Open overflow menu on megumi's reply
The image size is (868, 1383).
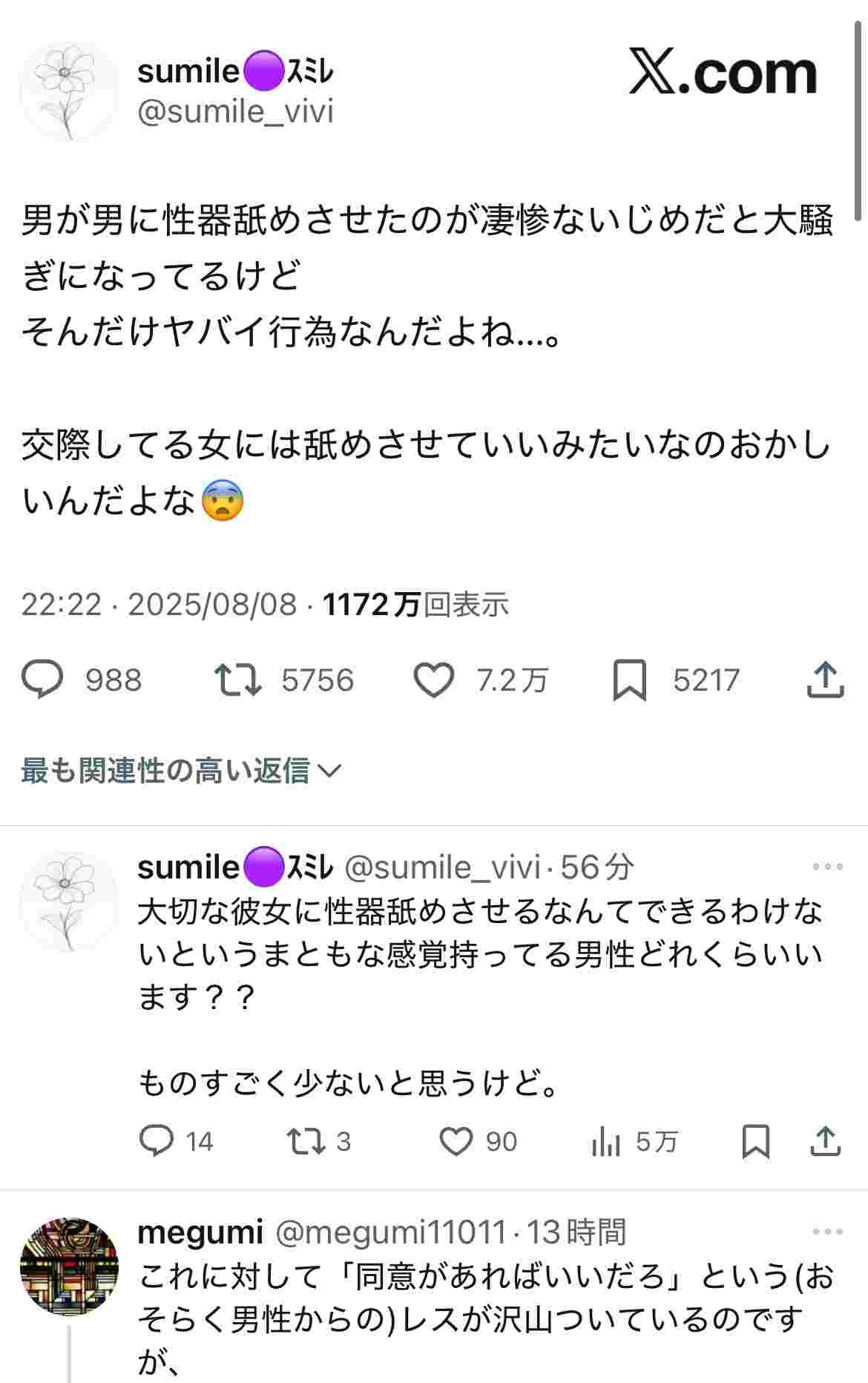click(827, 1232)
